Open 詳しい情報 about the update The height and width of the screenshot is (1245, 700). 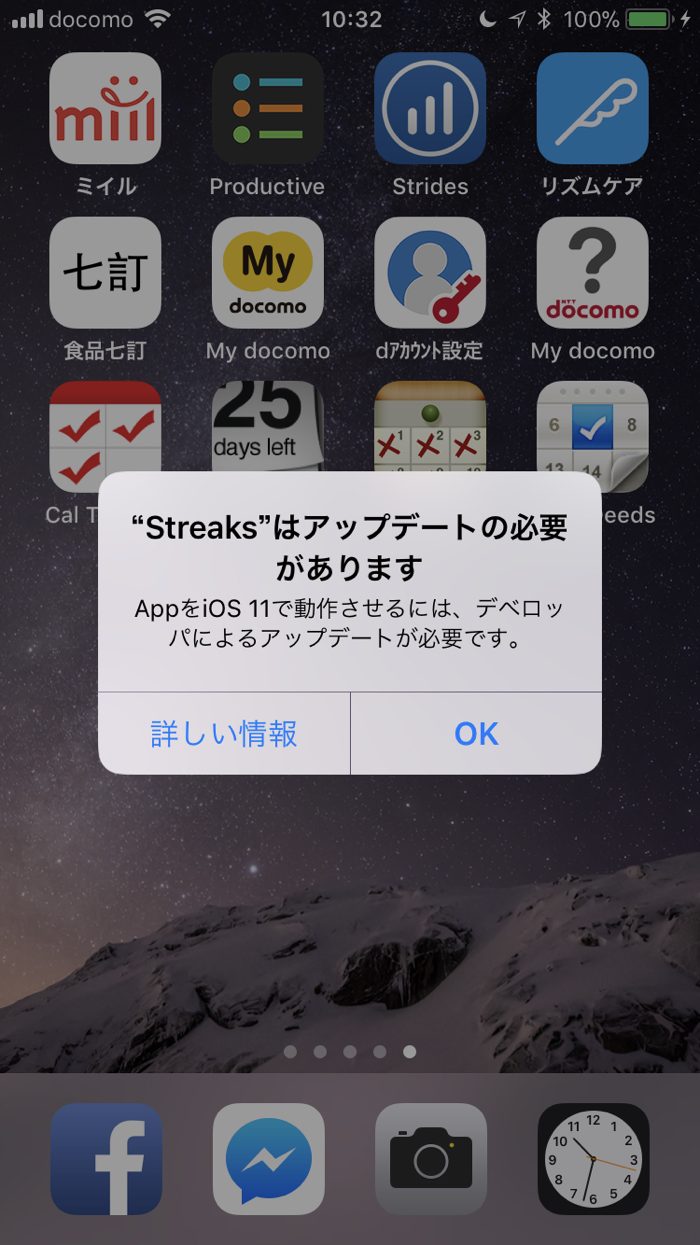pyautogui.click(x=224, y=733)
